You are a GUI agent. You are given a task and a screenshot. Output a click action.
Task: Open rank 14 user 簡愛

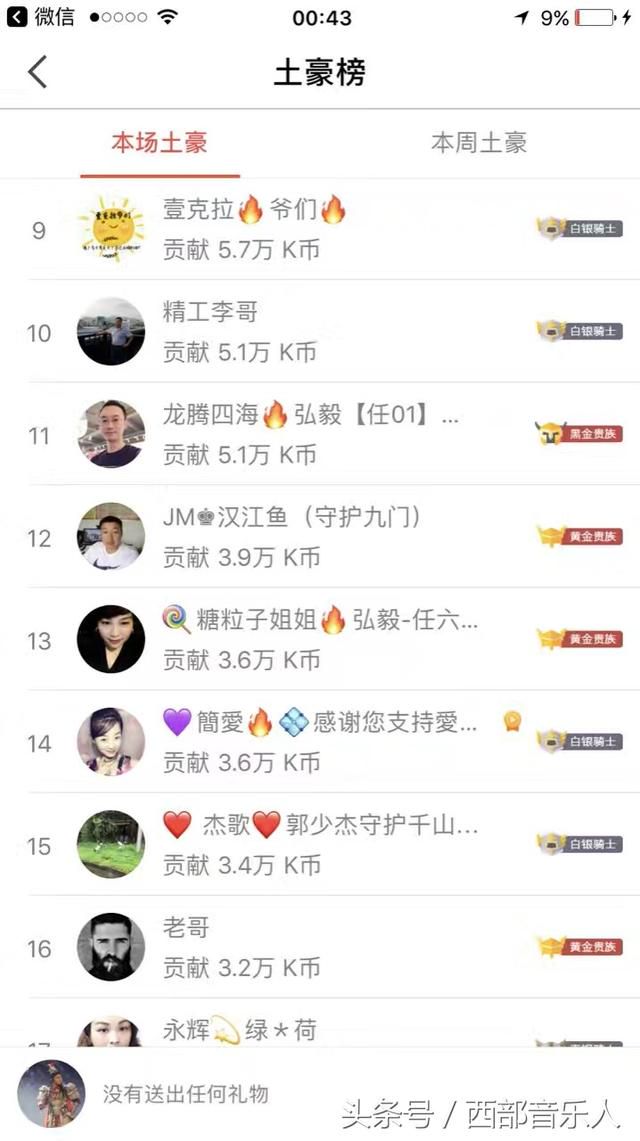[x=320, y=742]
